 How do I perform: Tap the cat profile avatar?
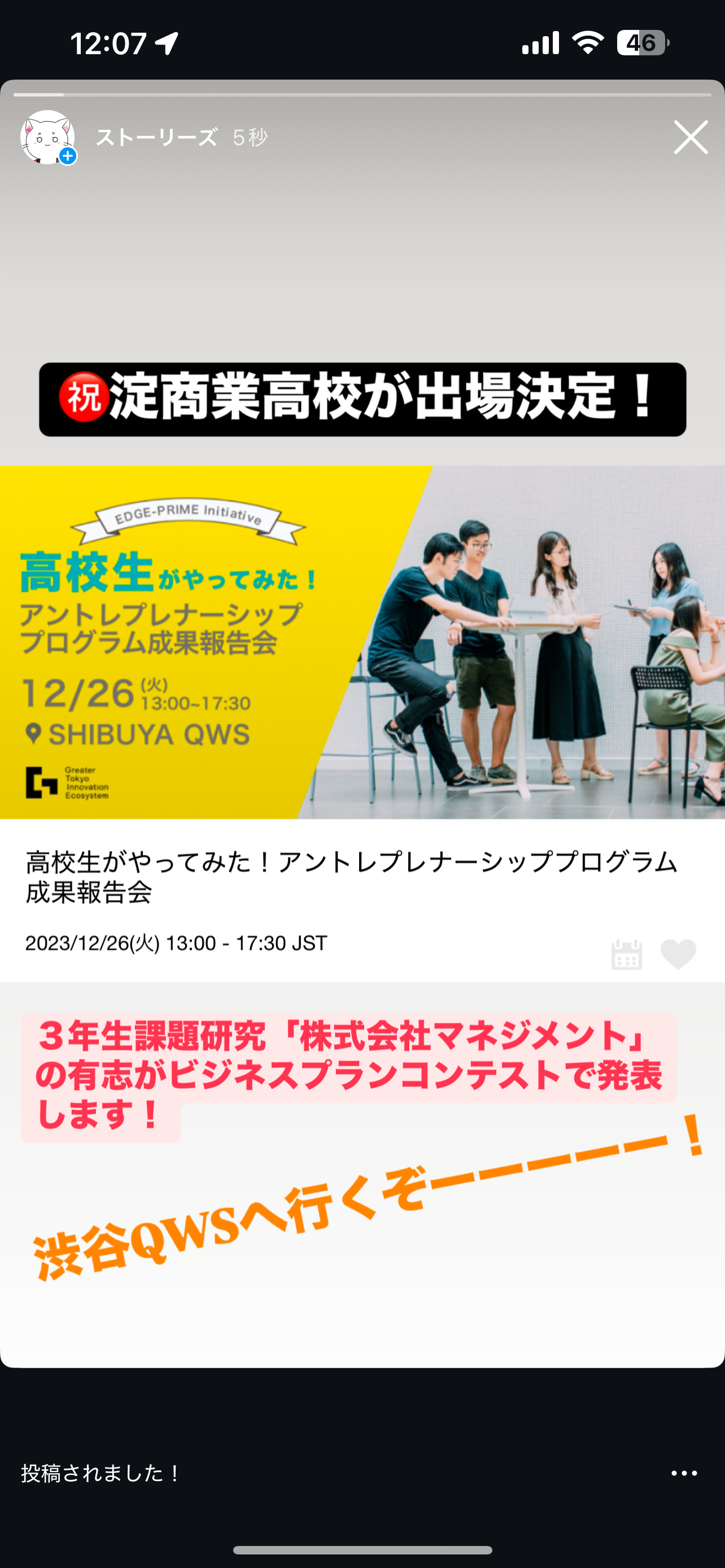coord(47,138)
